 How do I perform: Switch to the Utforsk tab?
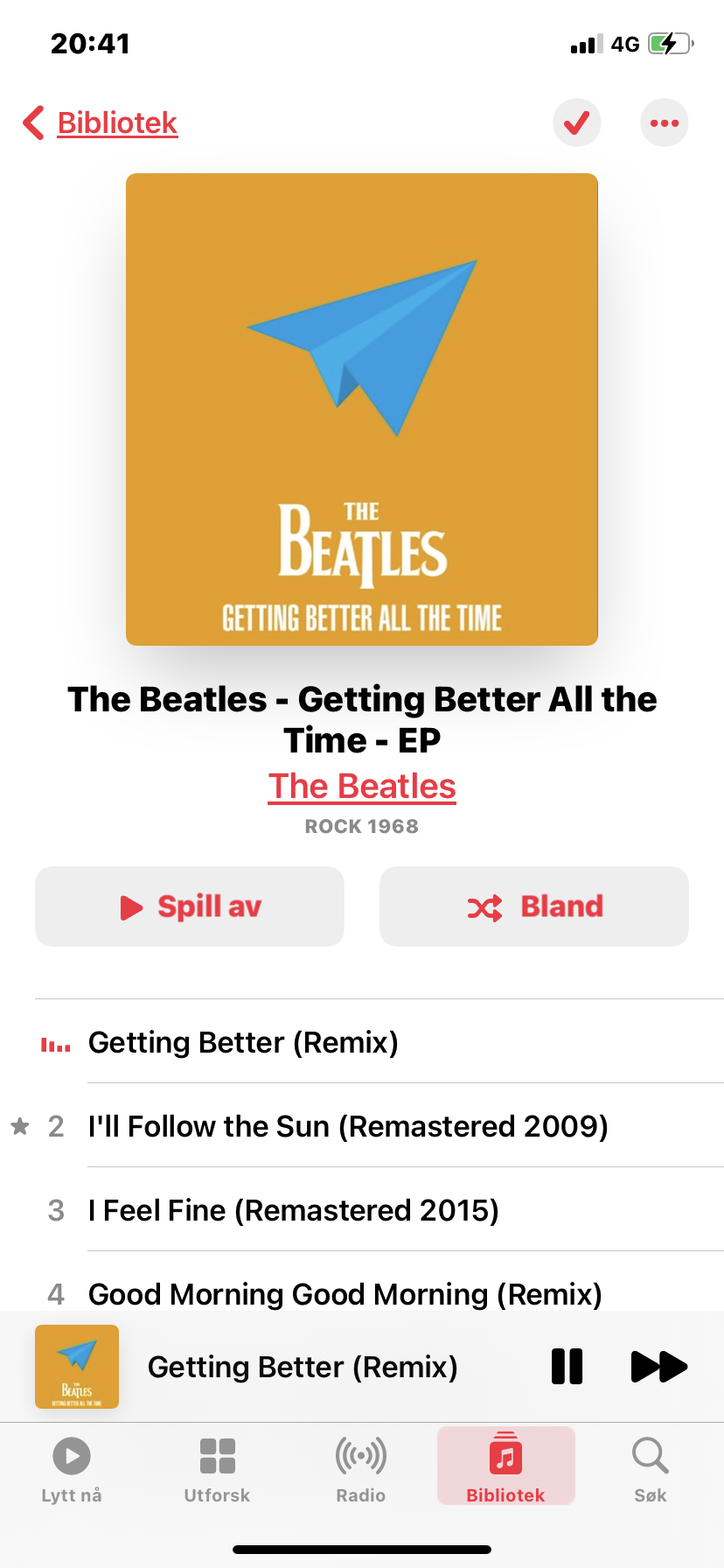217,1468
